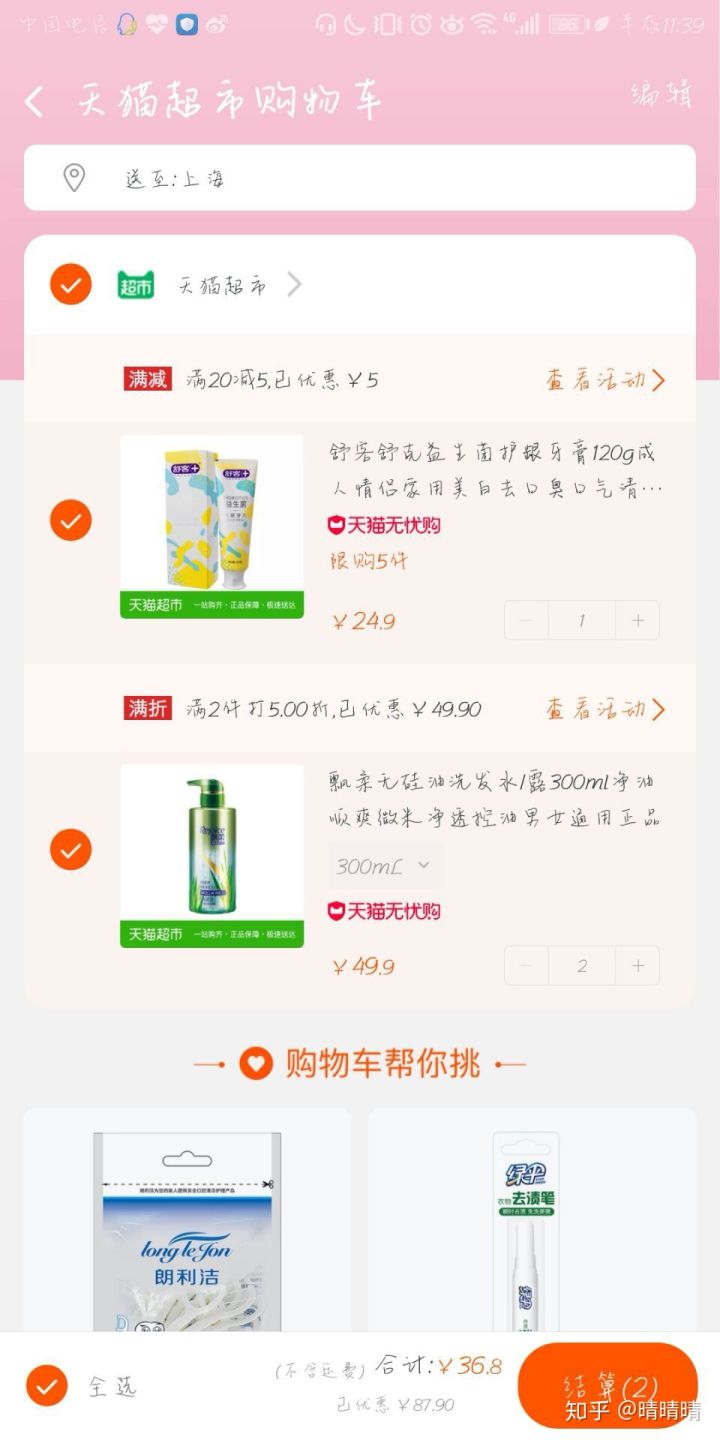This screenshot has width=720, height=1440.
Task: Go back from 天猫超市购物车
Action: click(35, 101)
